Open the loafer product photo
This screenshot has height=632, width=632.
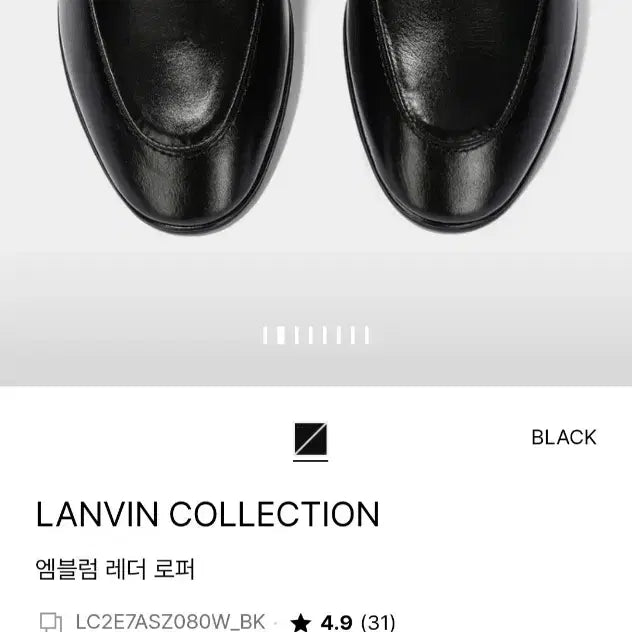pyautogui.click(x=316, y=150)
